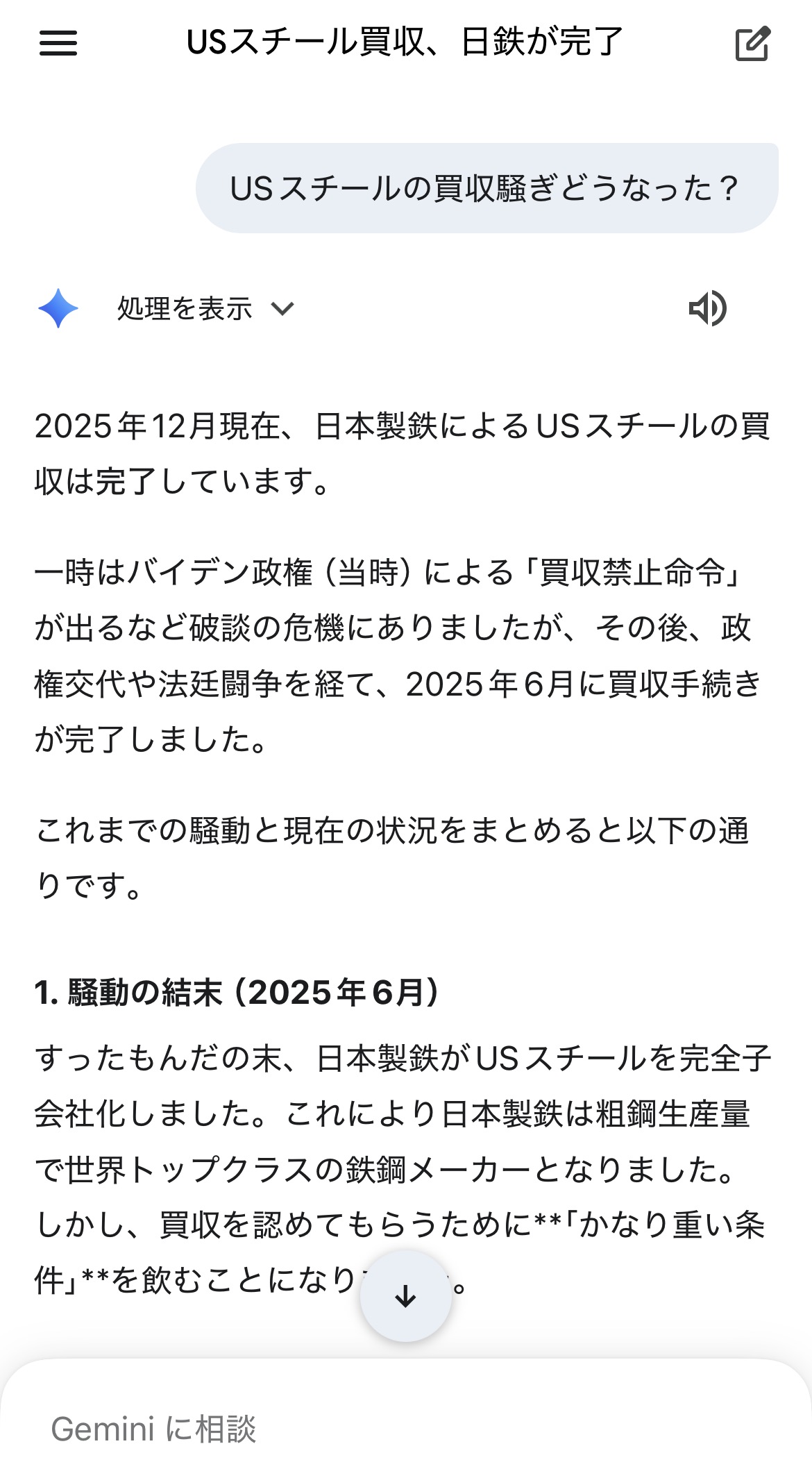This screenshot has width=812, height=1462.
Task: Jump to bottom with the down arrow button
Action: (x=405, y=1295)
